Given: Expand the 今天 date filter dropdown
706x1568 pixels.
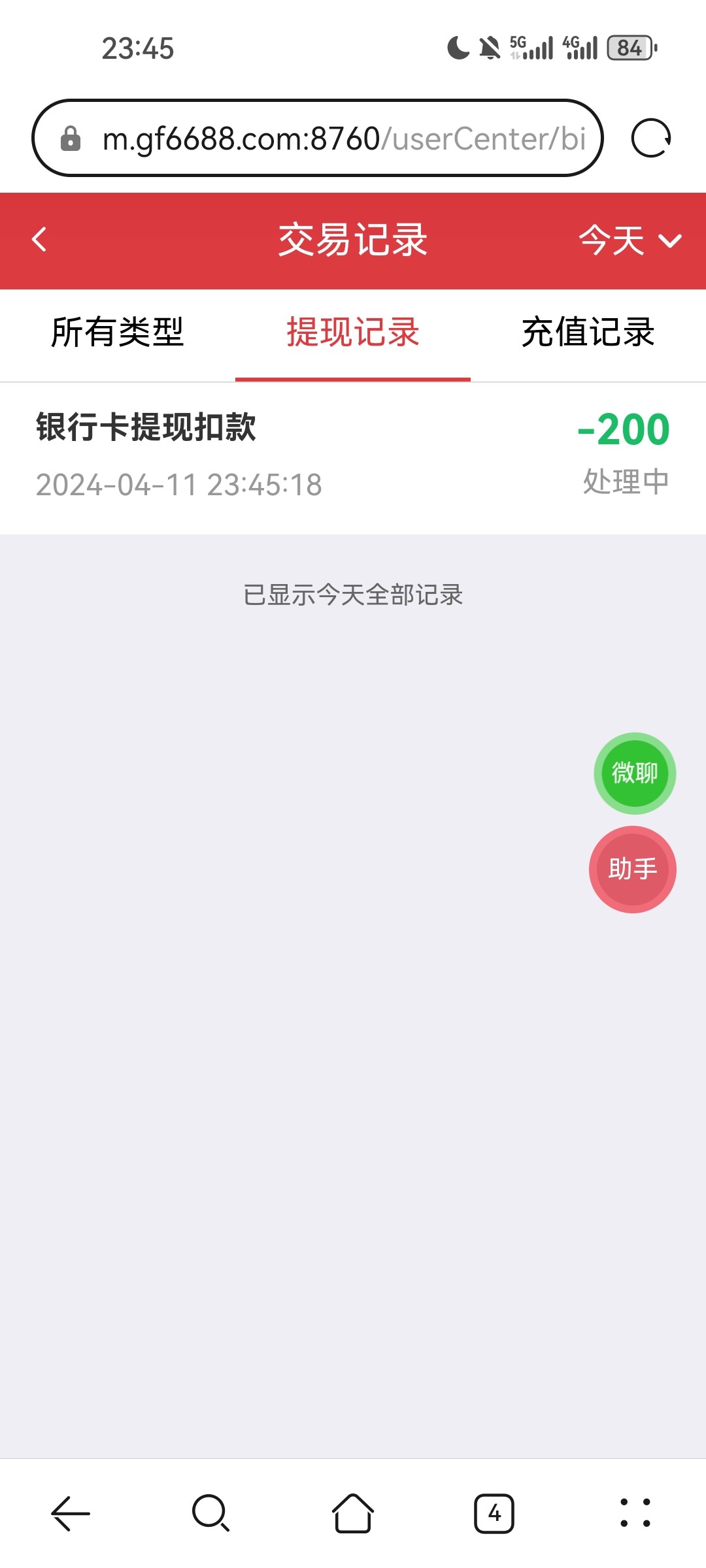Looking at the screenshot, I should coord(630,240).
